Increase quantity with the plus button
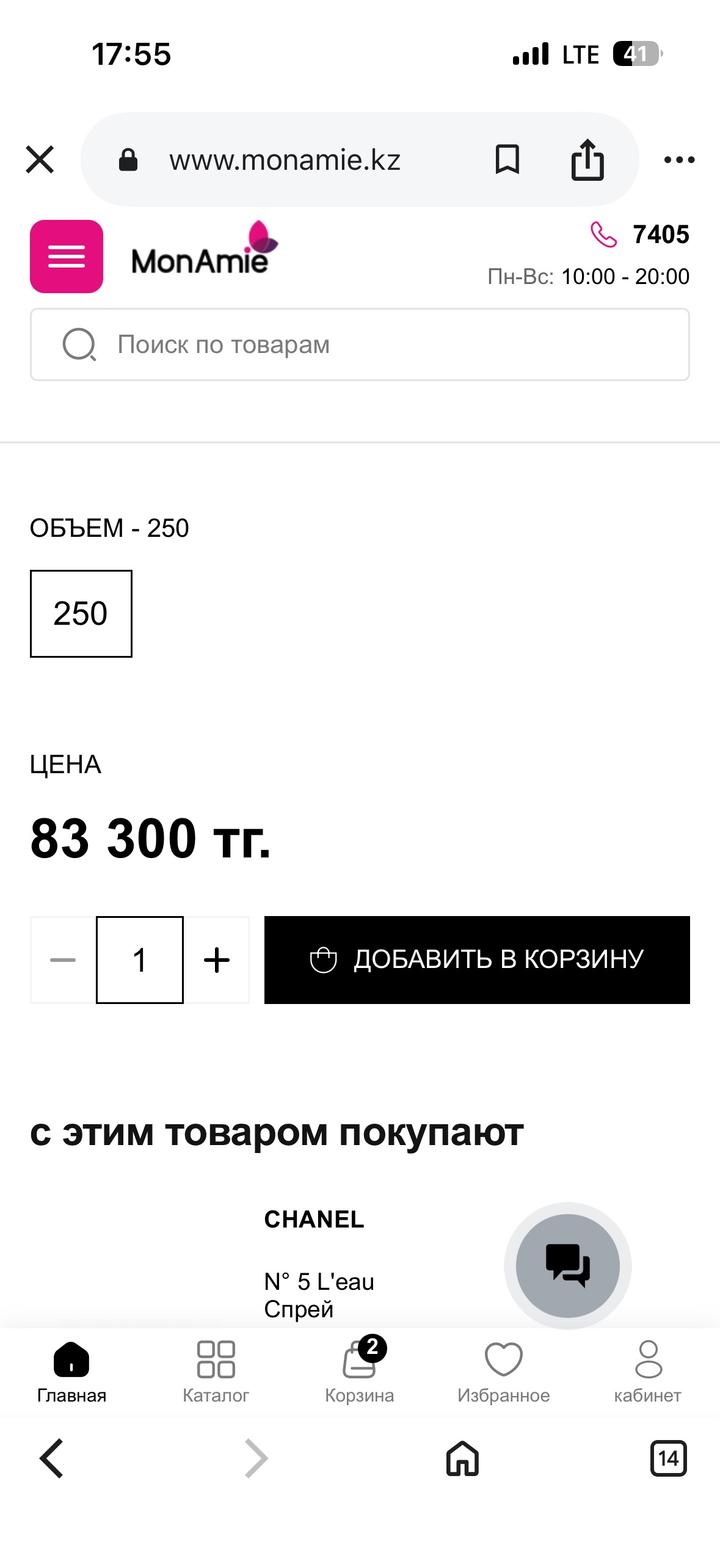Screen dimensions: 720x1561 tap(216, 960)
